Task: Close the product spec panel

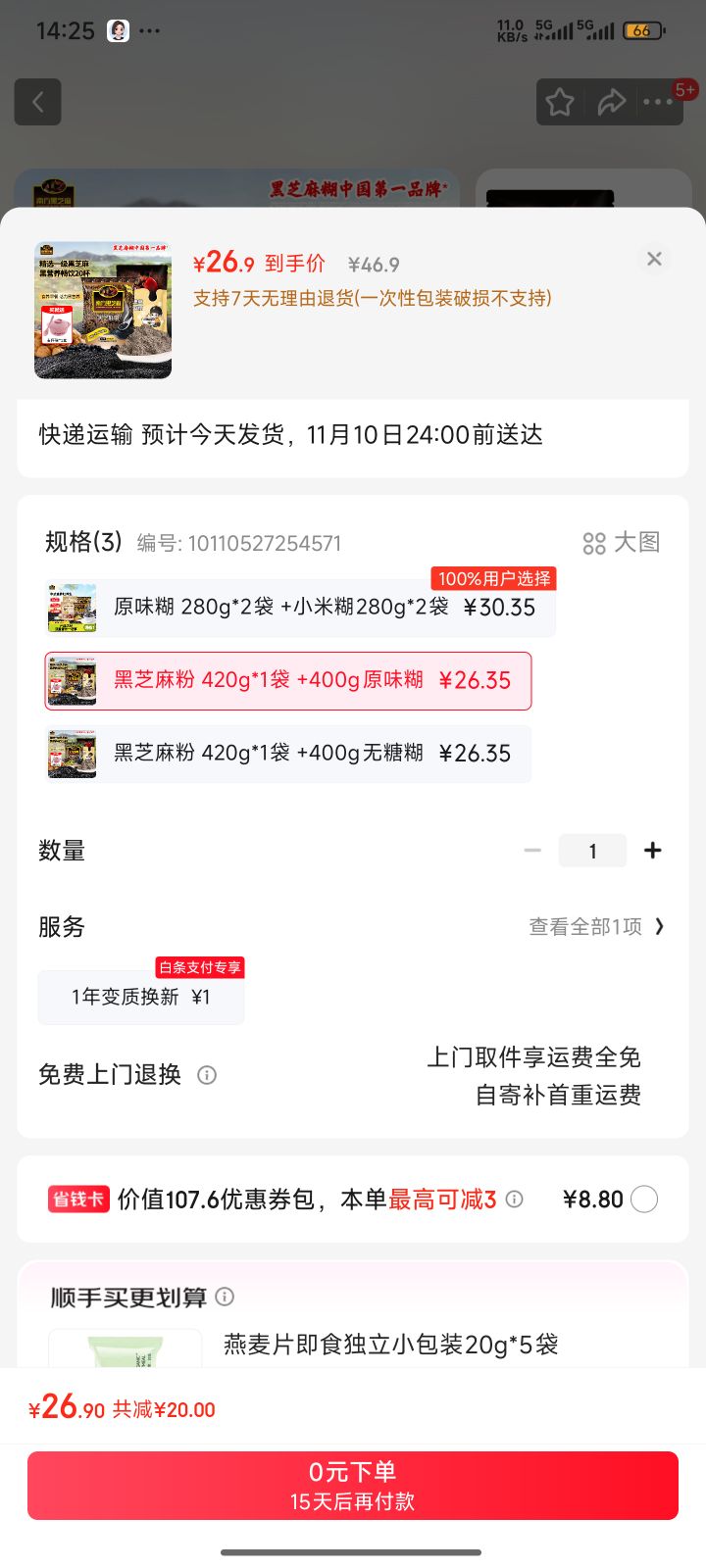Action: click(x=654, y=259)
